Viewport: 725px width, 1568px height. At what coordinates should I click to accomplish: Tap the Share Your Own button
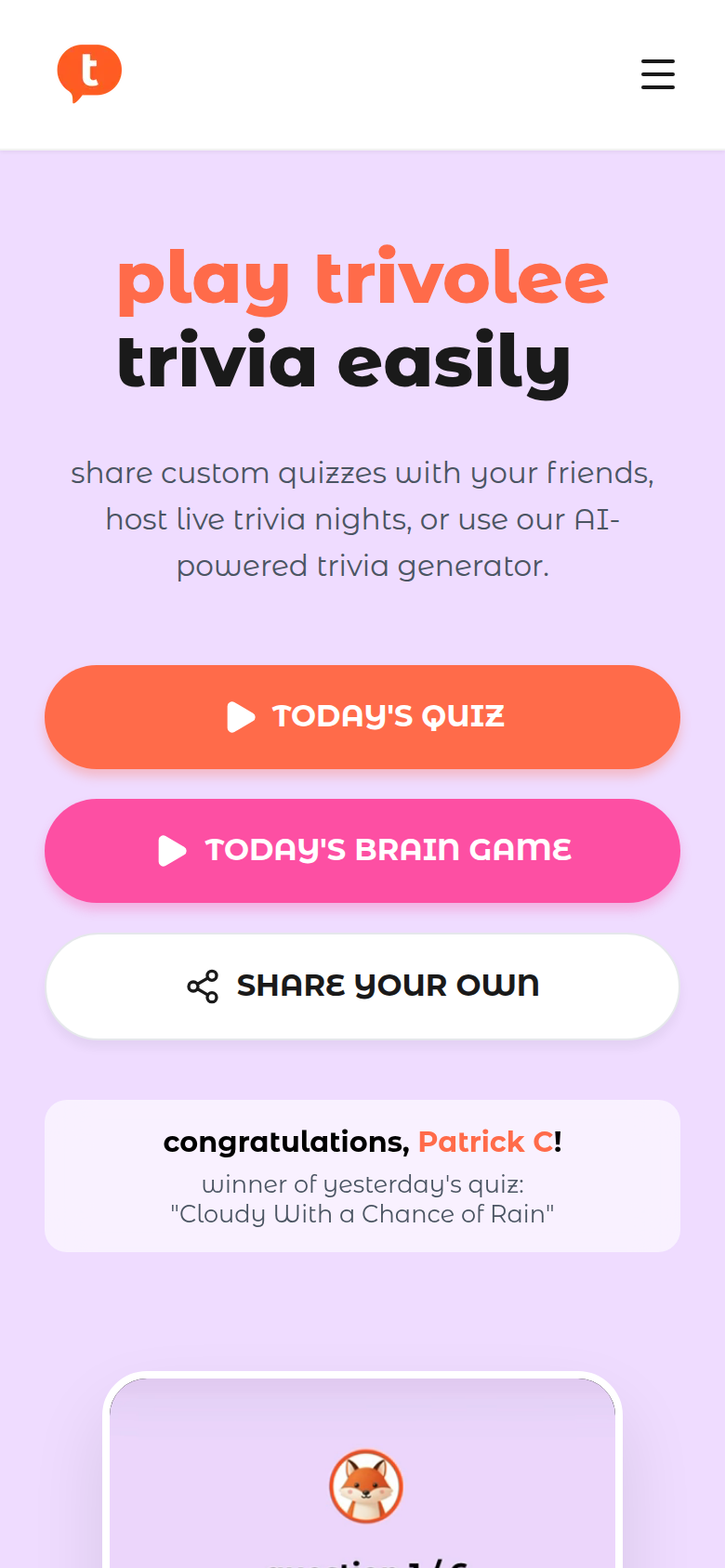pos(362,987)
